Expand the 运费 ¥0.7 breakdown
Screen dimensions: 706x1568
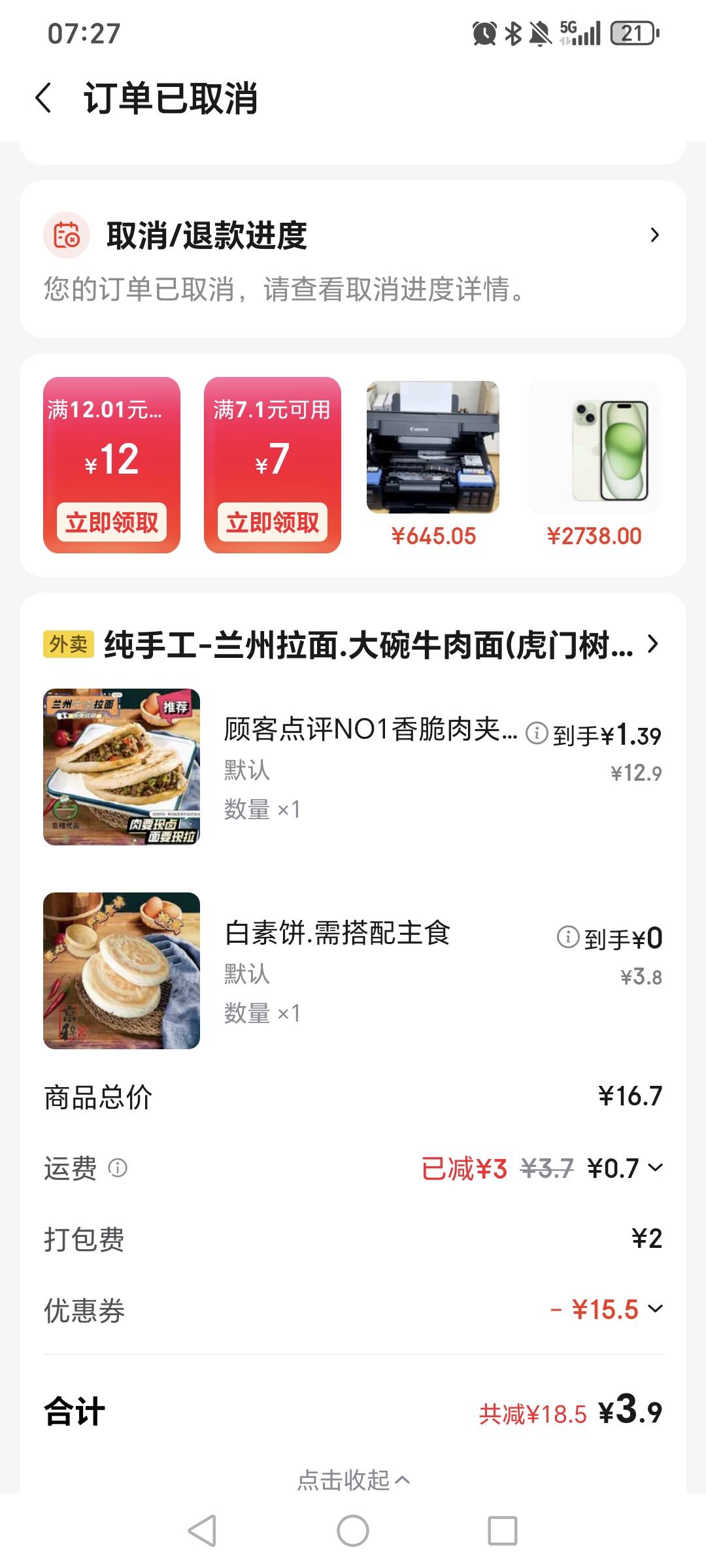tap(655, 1168)
